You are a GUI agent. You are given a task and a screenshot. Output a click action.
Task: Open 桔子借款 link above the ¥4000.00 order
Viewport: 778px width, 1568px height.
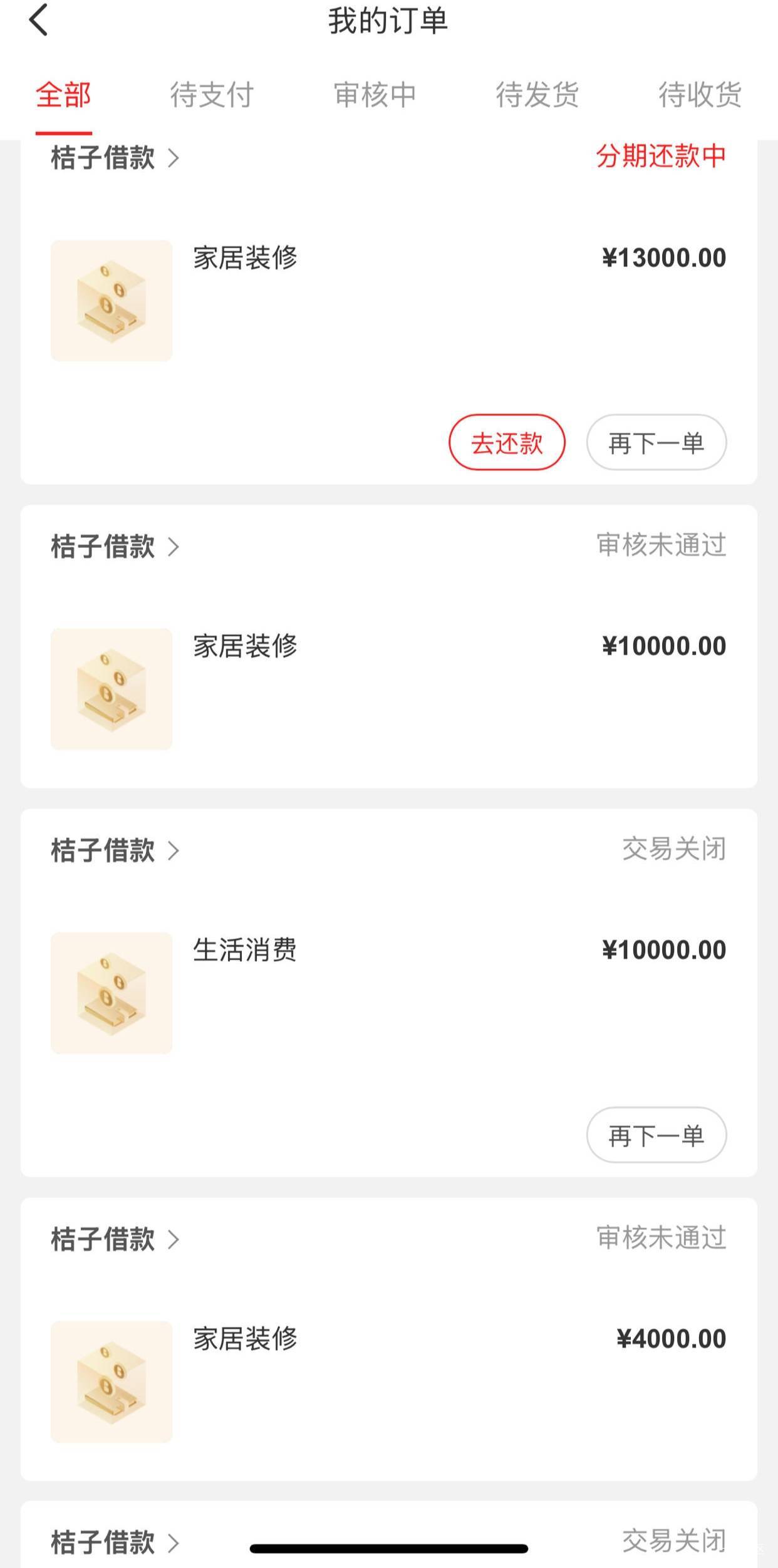[x=115, y=1239]
